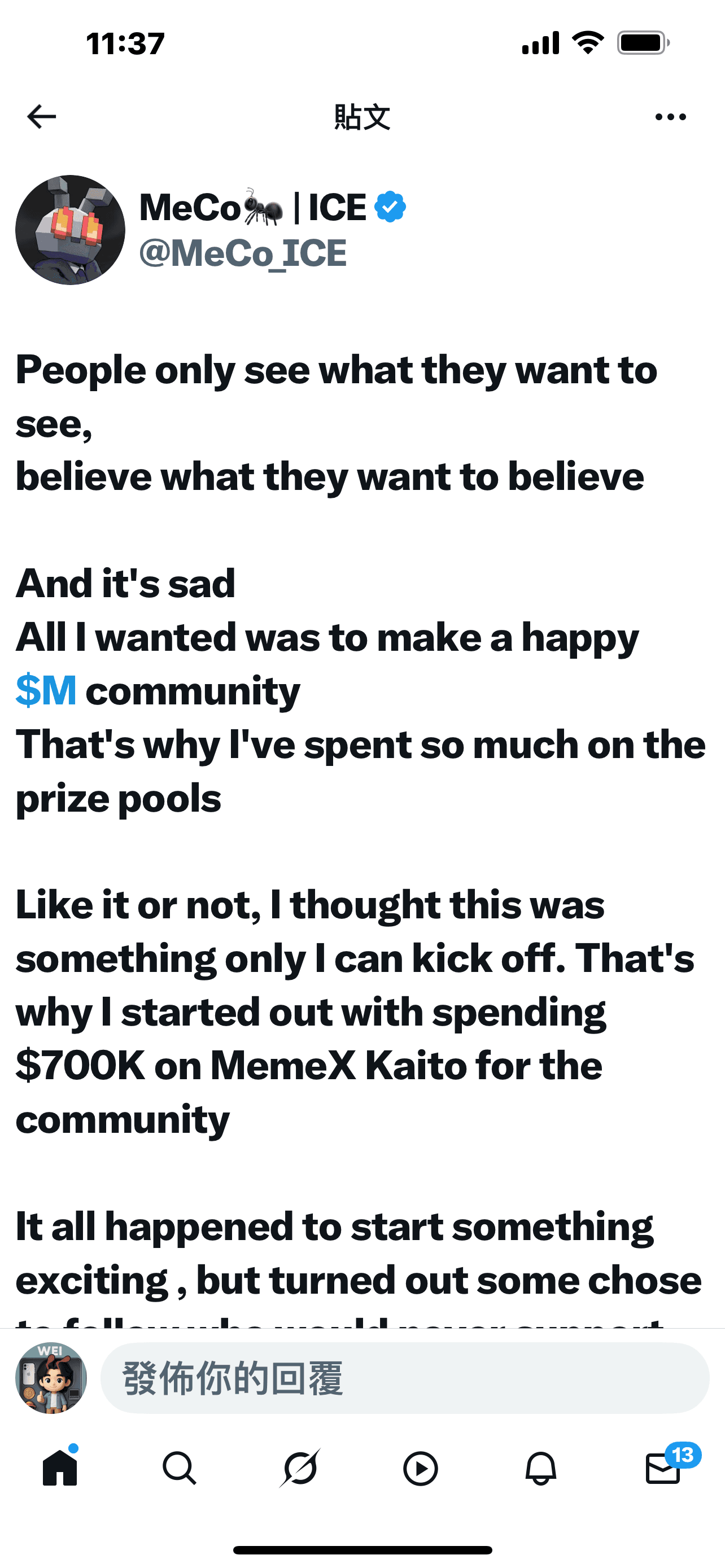Open messages with 13 unread

tap(662, 1468)
